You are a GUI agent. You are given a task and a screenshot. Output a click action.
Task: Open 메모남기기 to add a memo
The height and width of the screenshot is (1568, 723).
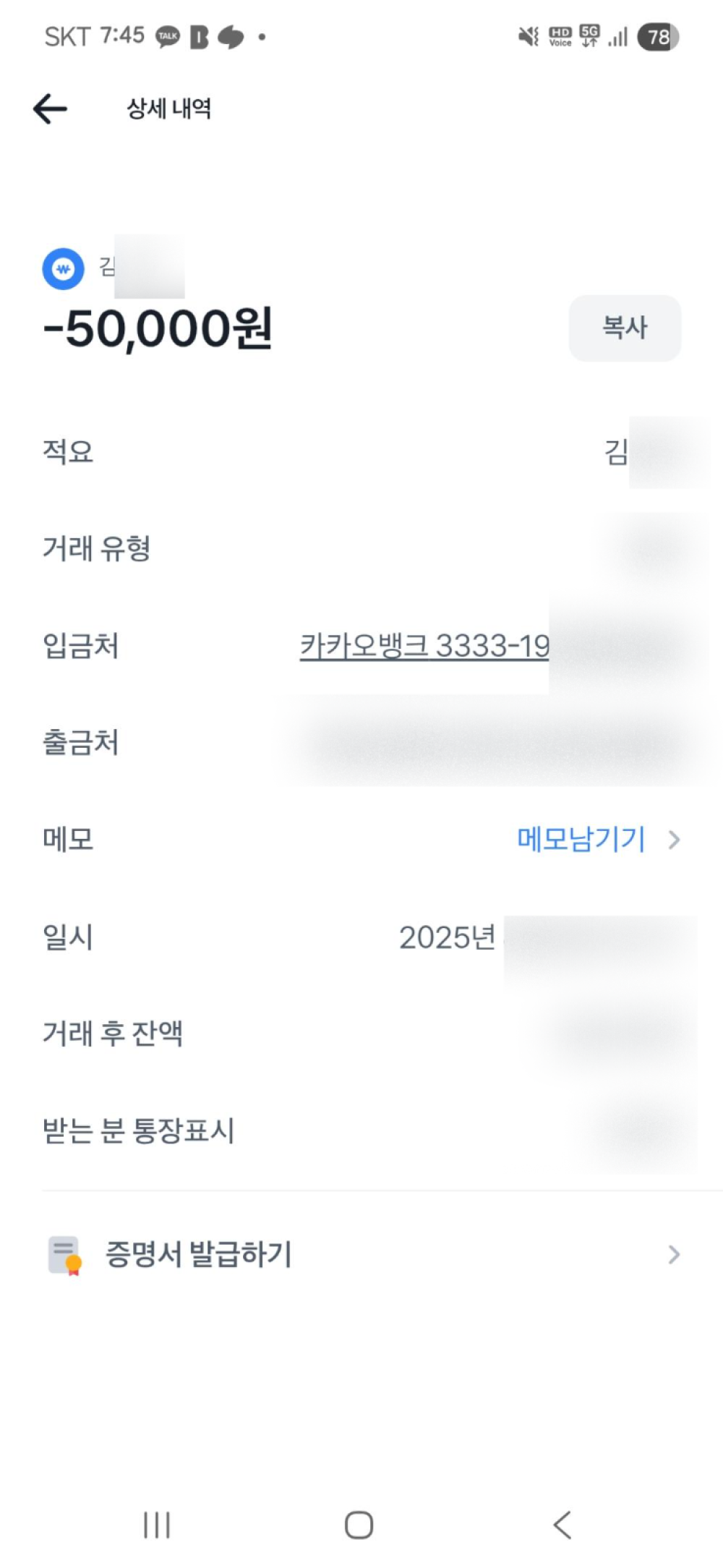tap(599, 840)
